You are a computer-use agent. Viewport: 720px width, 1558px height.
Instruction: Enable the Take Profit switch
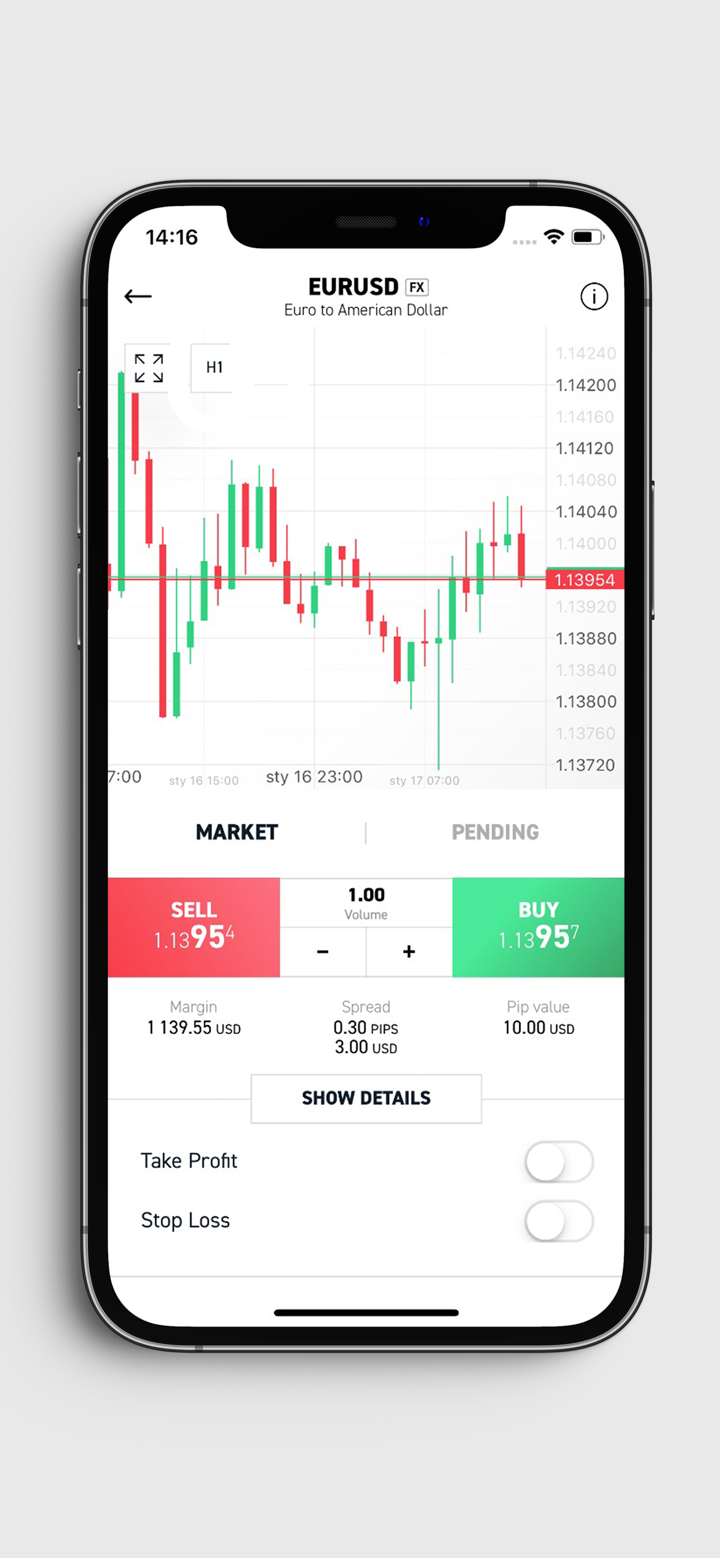pyautogui.click(x=559, y=1162)
